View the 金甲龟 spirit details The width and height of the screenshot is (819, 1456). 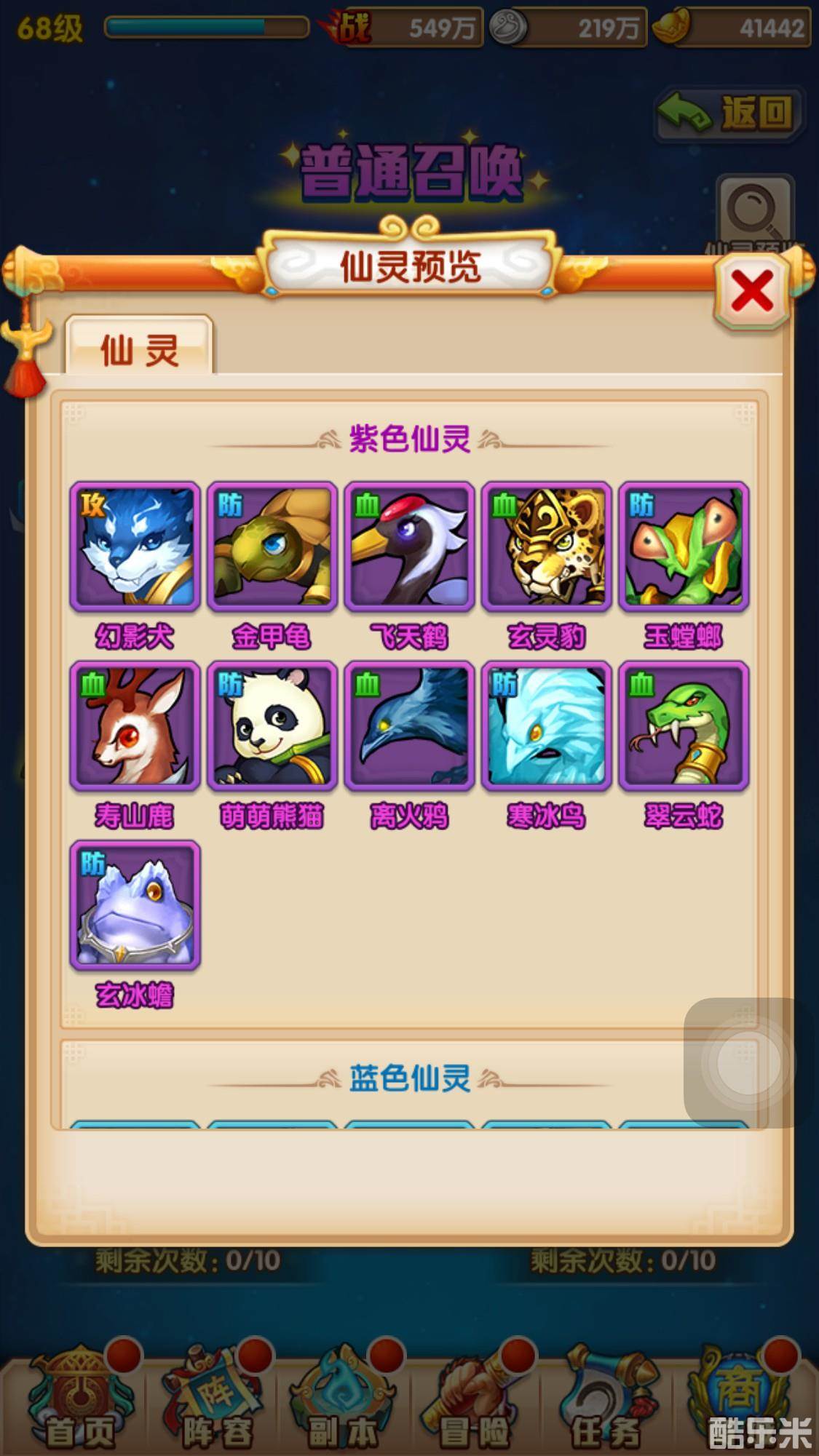(272, 546)
